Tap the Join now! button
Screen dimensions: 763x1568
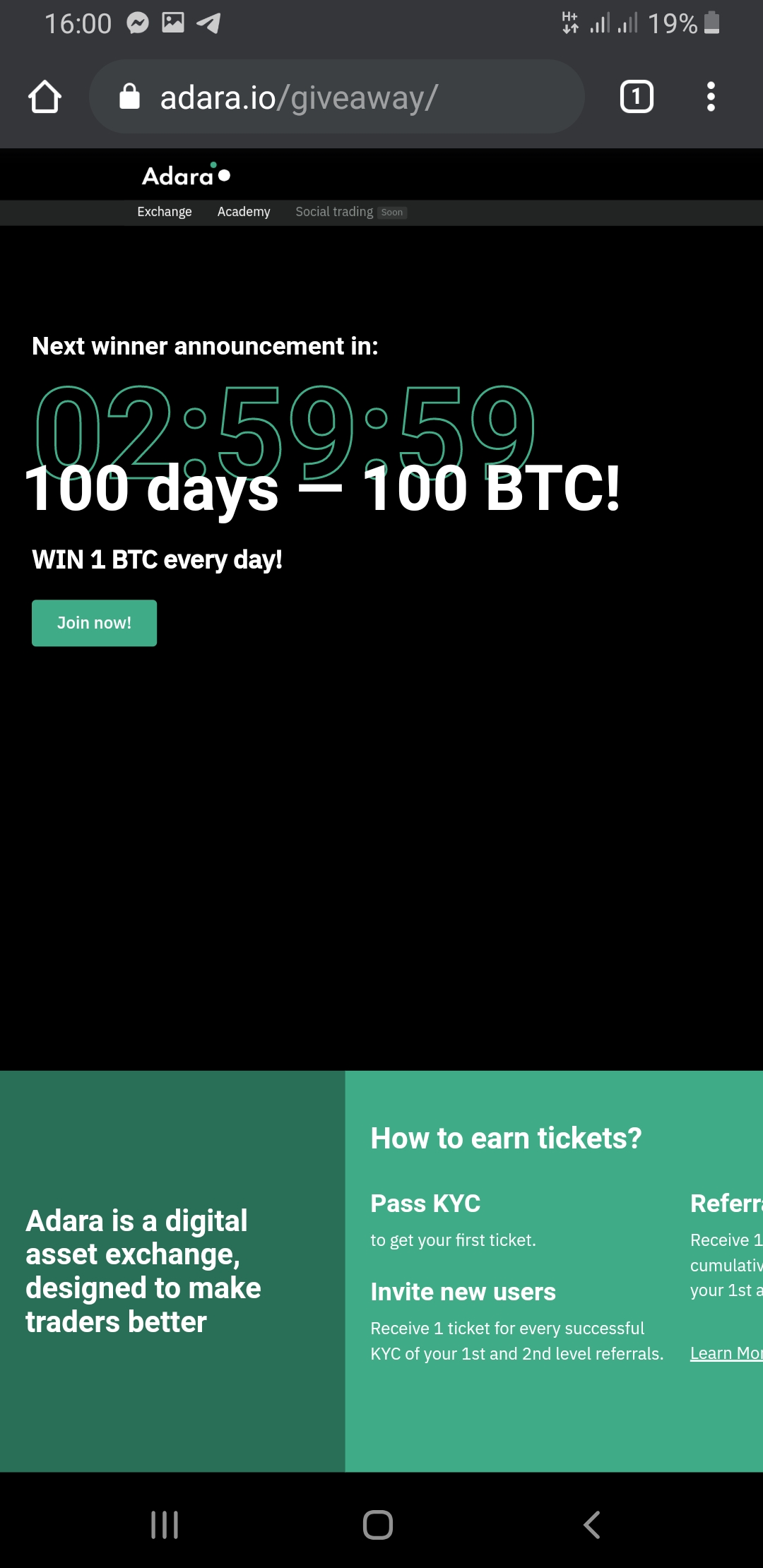[94, 623]
